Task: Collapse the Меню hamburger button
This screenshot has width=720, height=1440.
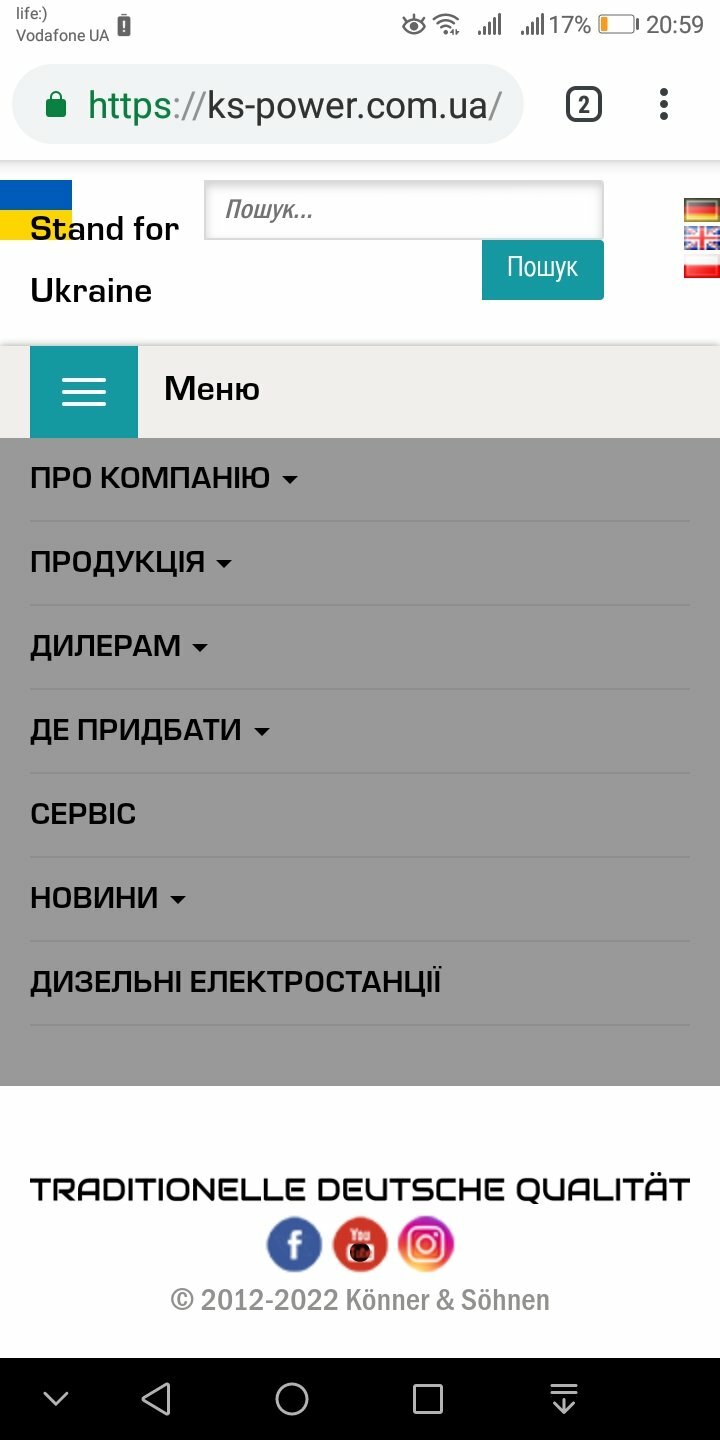Action: pos(84,392)
